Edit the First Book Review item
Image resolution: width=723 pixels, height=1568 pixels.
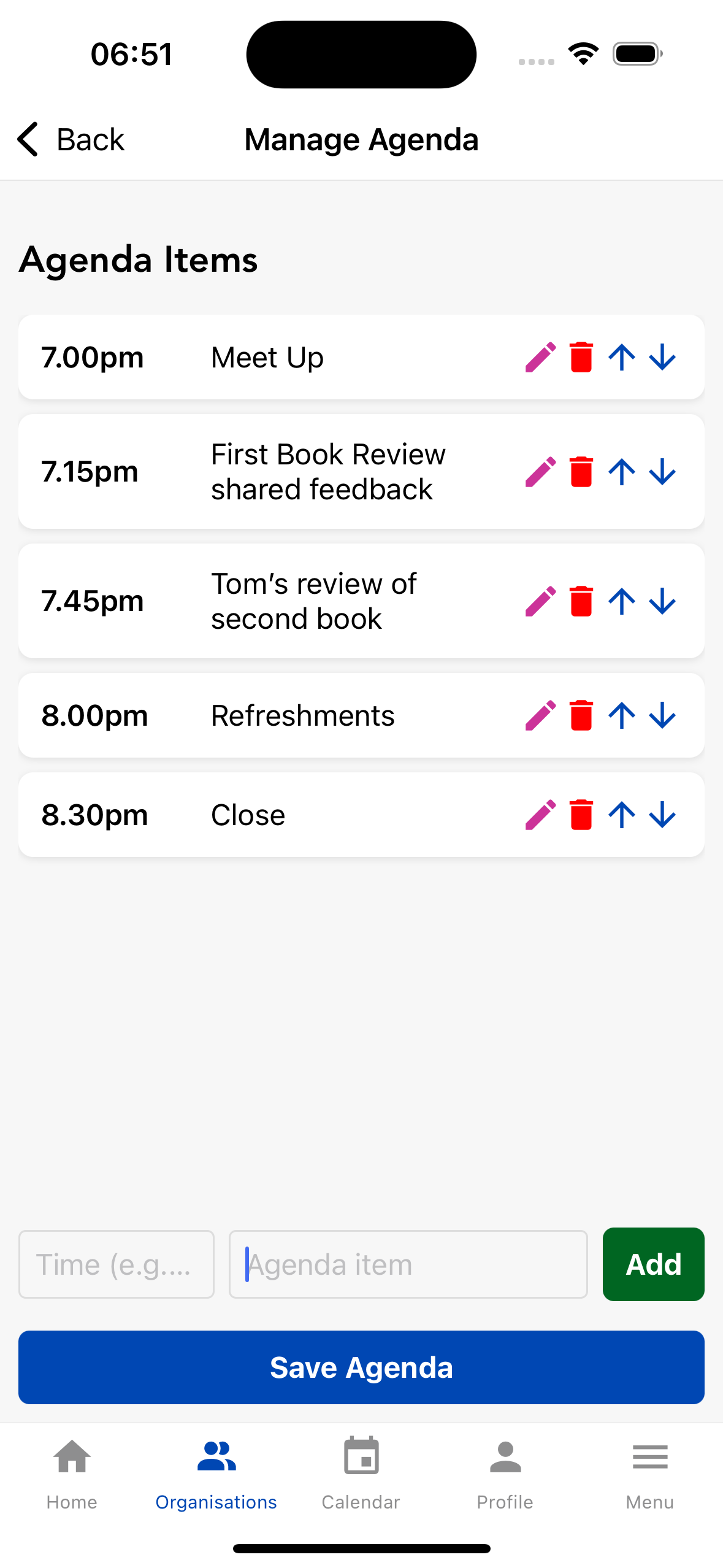point(540,471)
